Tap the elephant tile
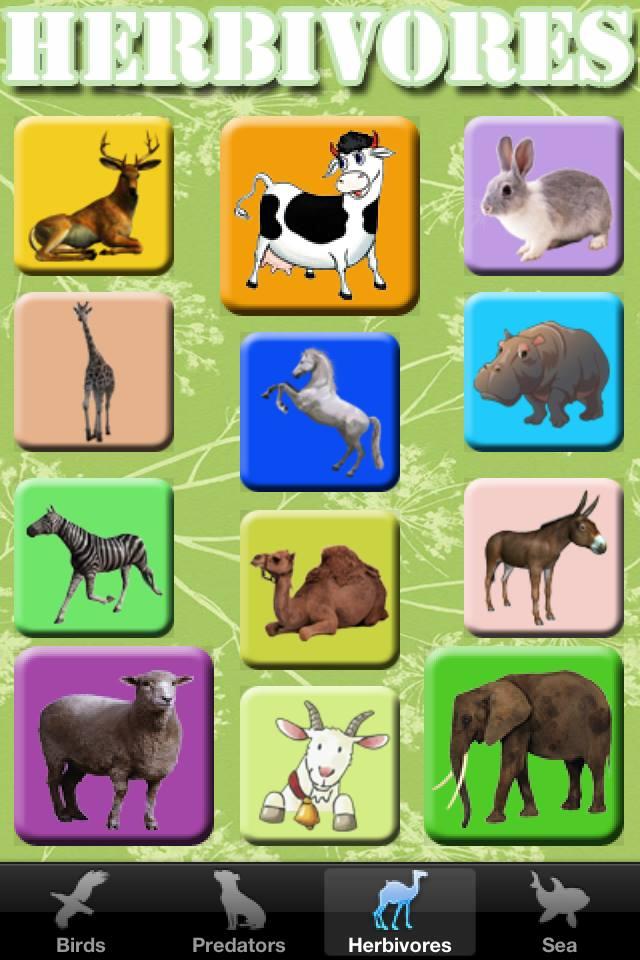This screenshot has height=960, width=640. [523, 746]
